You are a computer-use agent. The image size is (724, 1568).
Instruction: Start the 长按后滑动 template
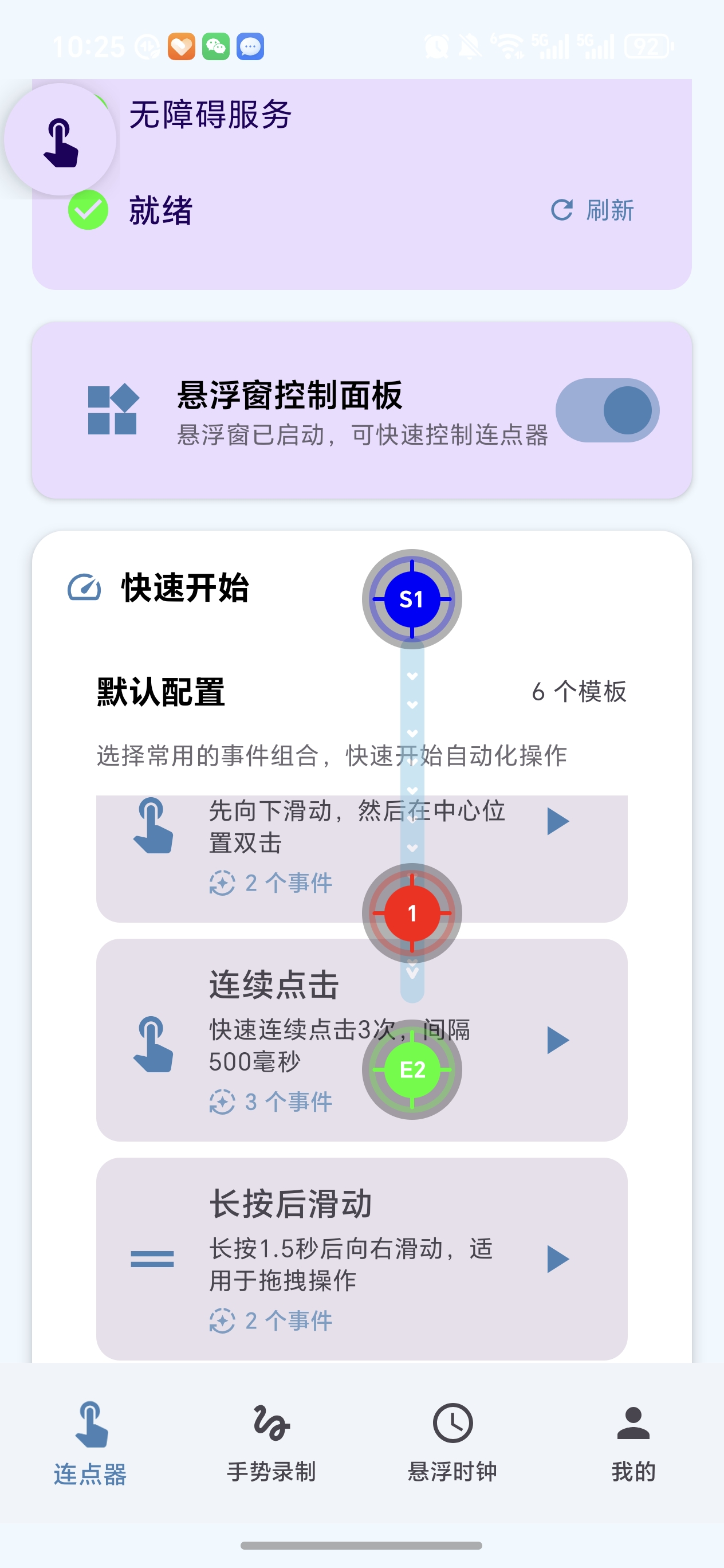coord(557,1259)
